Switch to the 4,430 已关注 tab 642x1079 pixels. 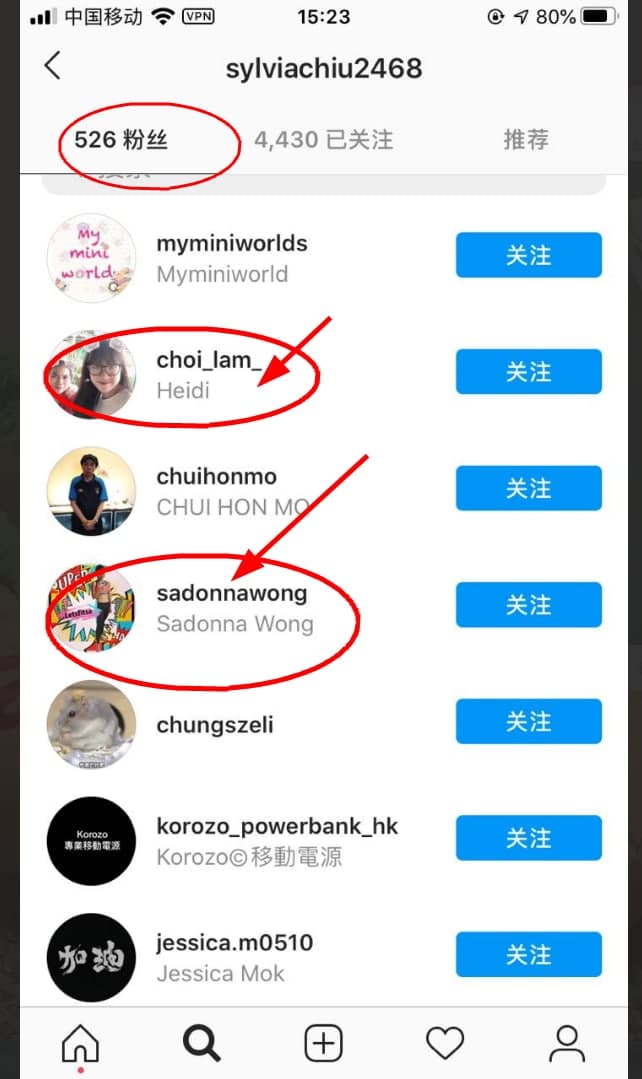pyautogui.click(x=323, y=139)
